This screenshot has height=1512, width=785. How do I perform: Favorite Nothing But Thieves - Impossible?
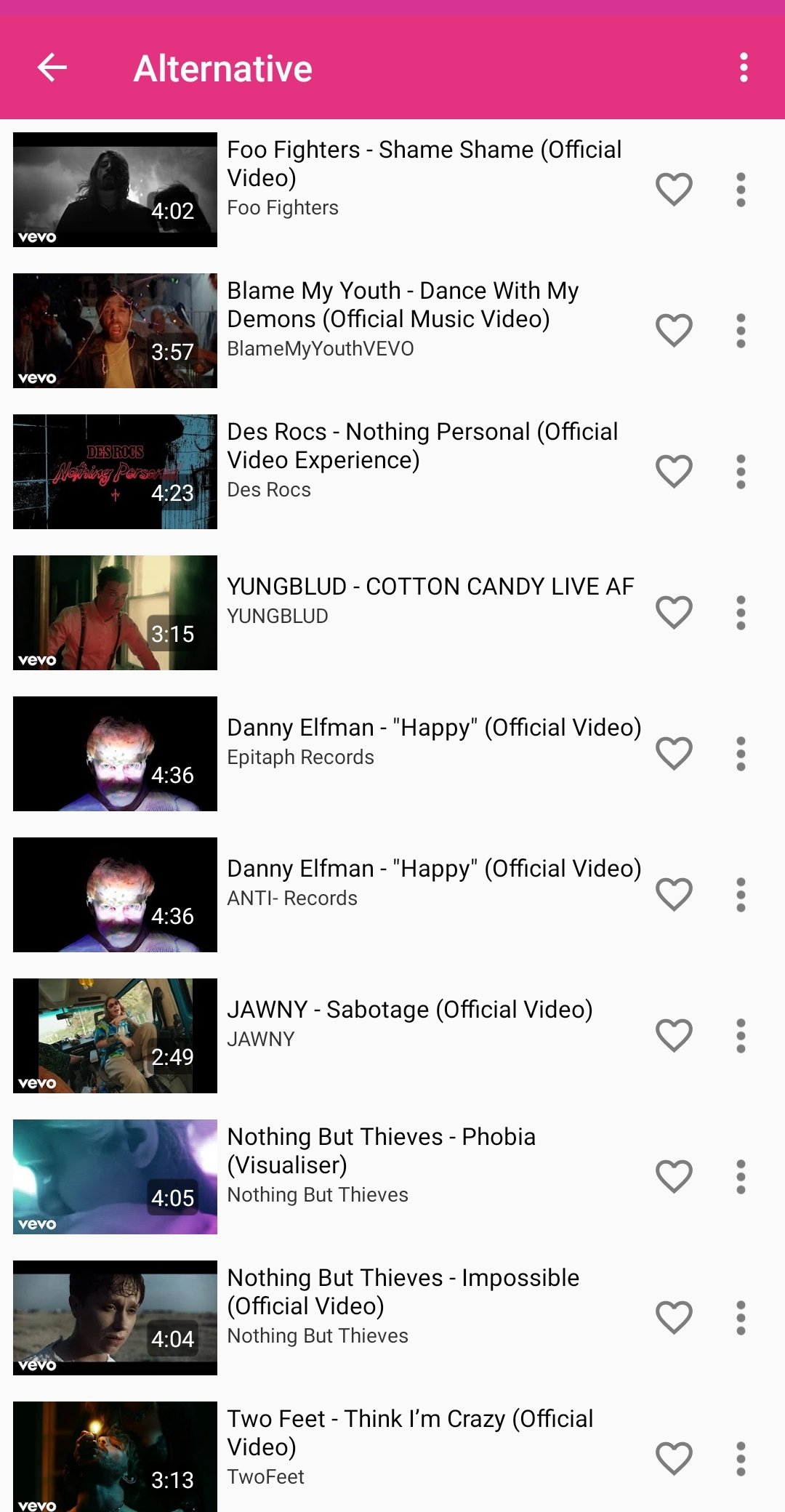[674, 1318]
